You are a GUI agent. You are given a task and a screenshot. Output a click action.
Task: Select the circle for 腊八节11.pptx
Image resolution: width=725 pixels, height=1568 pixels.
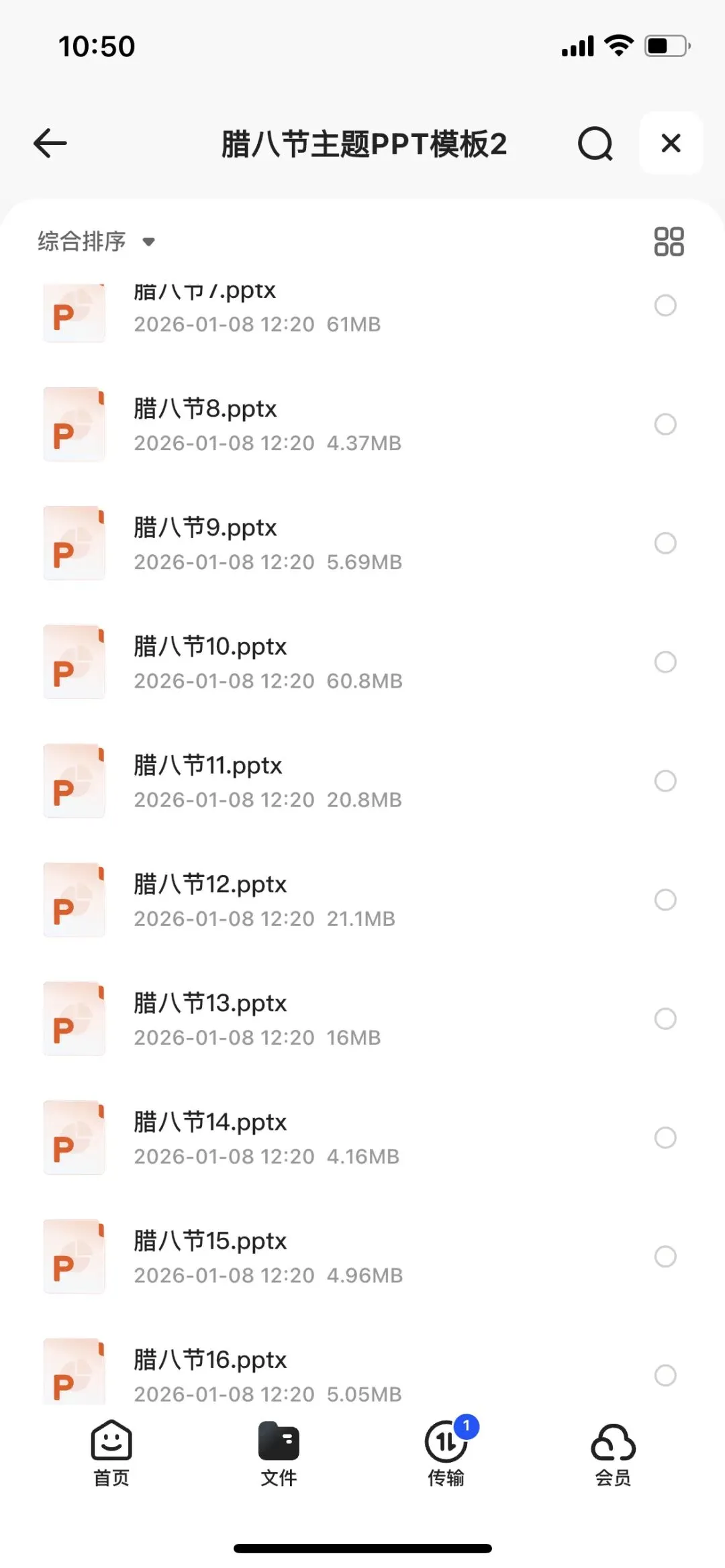(x=665, y=781)
